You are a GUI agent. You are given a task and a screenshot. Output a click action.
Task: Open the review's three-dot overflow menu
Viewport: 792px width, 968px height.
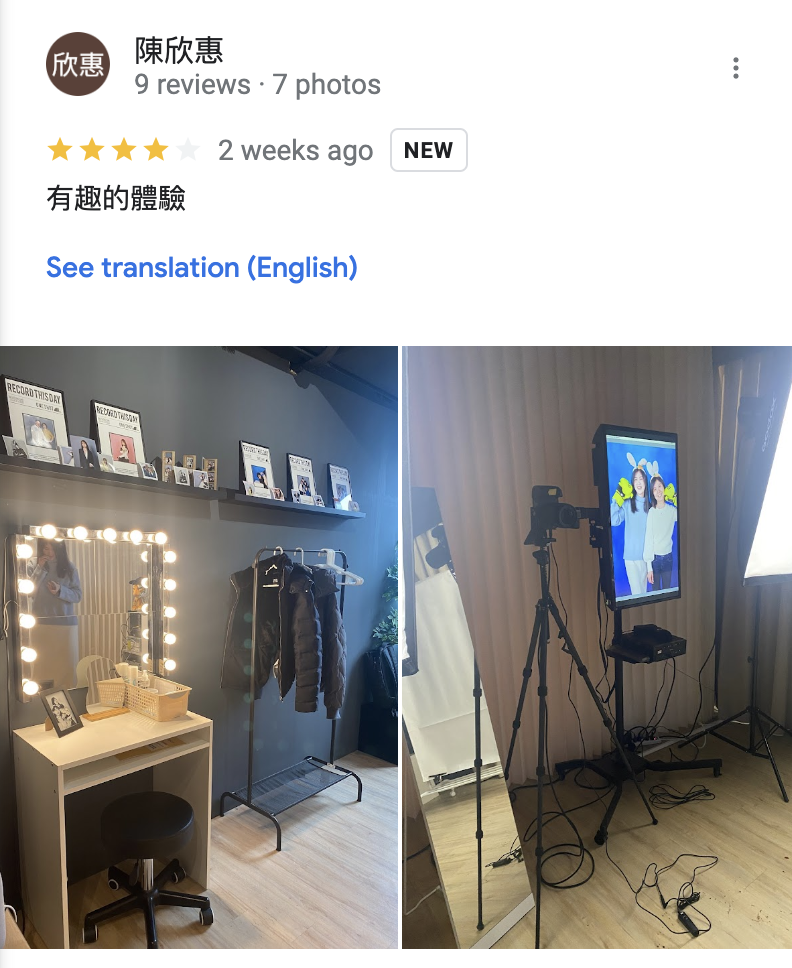(x=735, y=68)
